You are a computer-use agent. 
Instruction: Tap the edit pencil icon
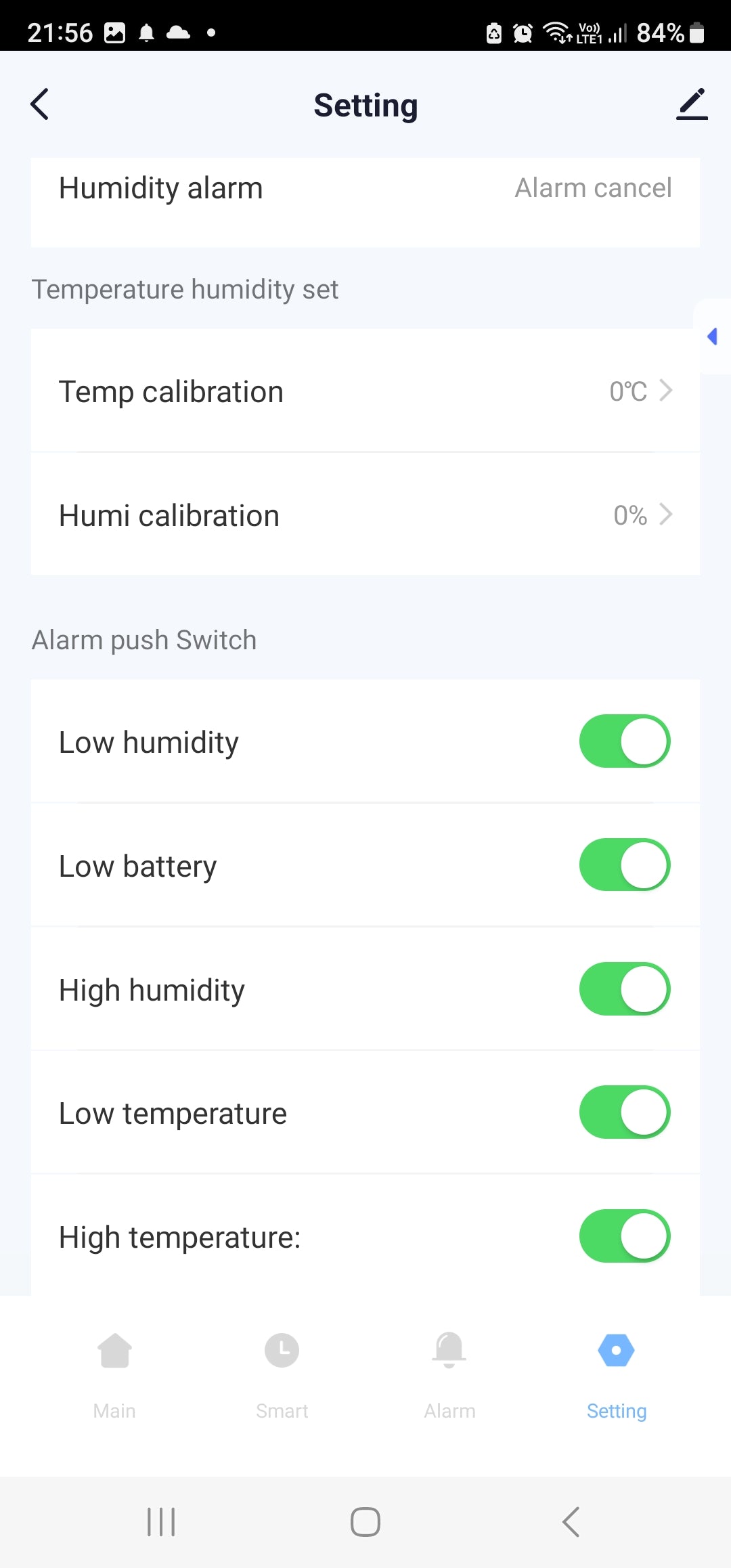[x=691, y=104]
